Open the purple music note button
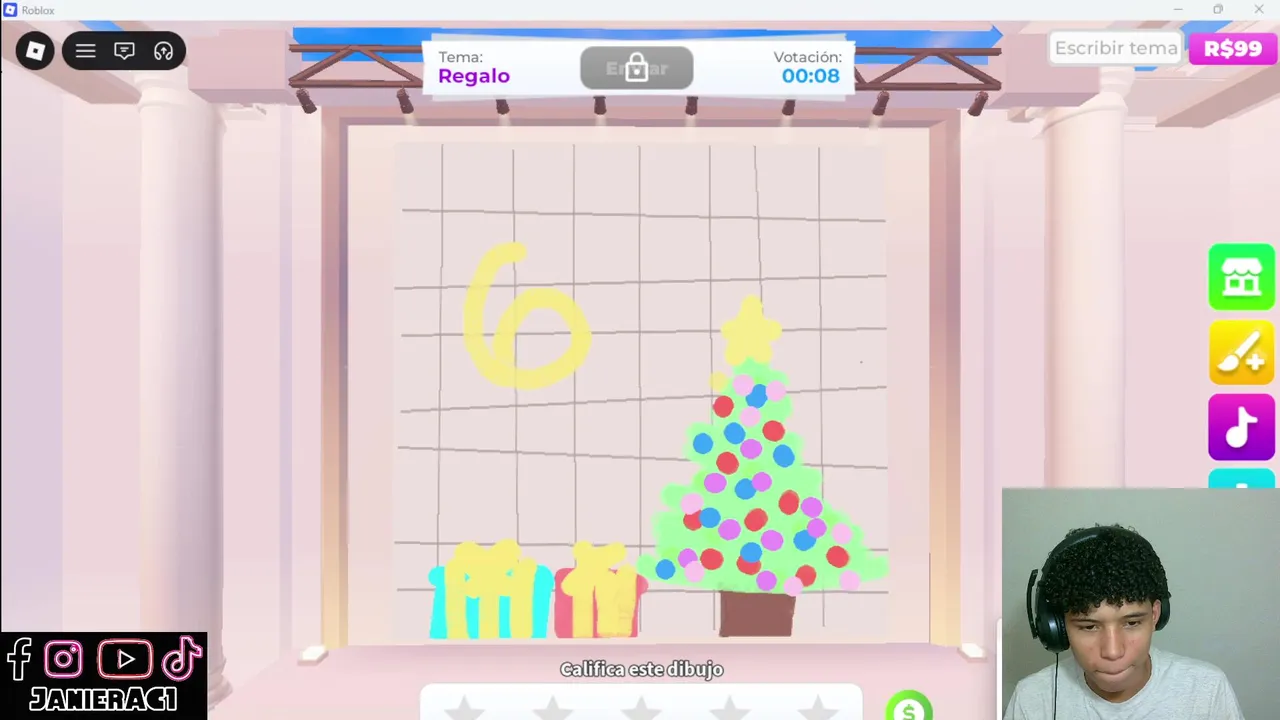Viewport: 1280px width, 720px height. pyautogui.click(x=1241, y=427)
